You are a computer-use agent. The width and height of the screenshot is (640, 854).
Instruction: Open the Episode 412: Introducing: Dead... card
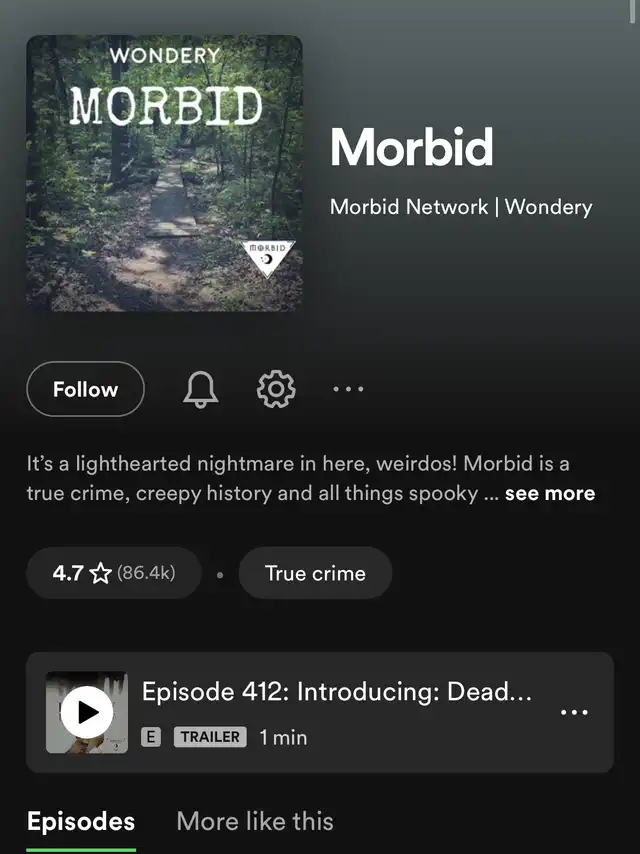pos(336,692)
